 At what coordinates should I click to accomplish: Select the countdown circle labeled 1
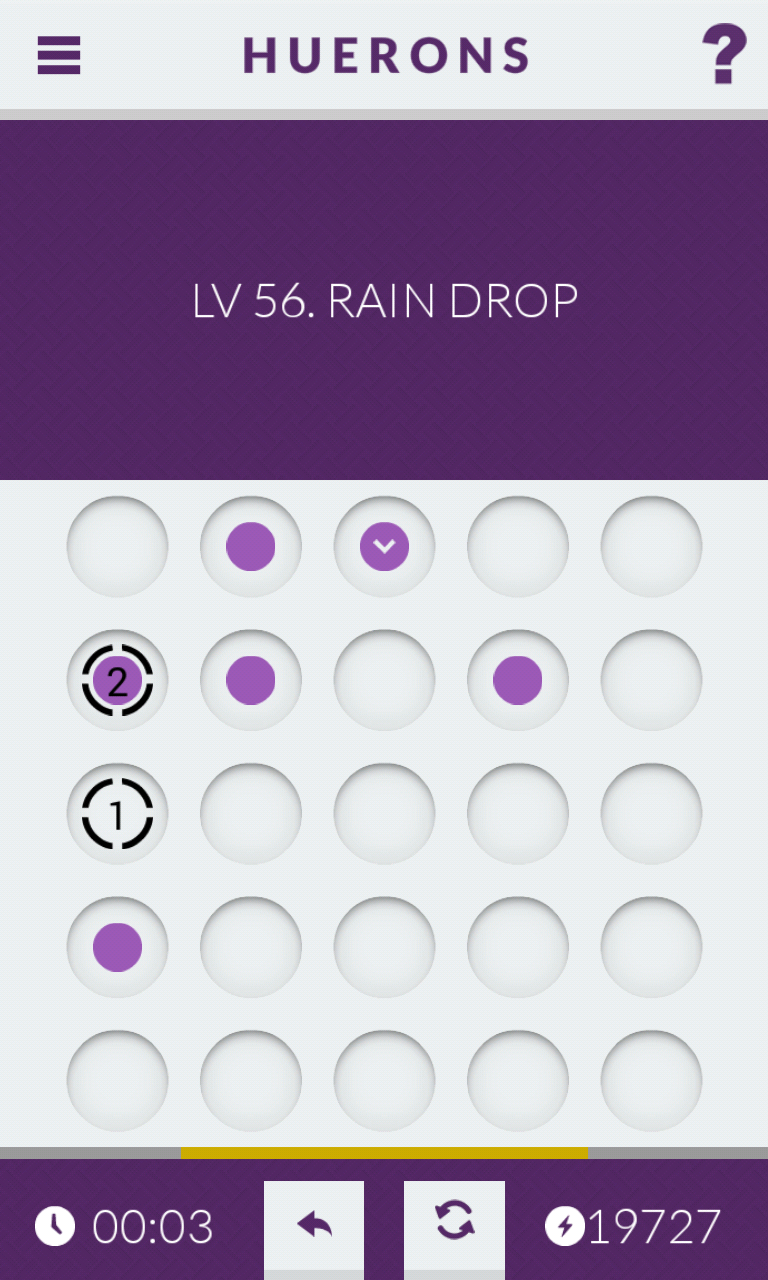pyautogui.click(x=117, y=813)
